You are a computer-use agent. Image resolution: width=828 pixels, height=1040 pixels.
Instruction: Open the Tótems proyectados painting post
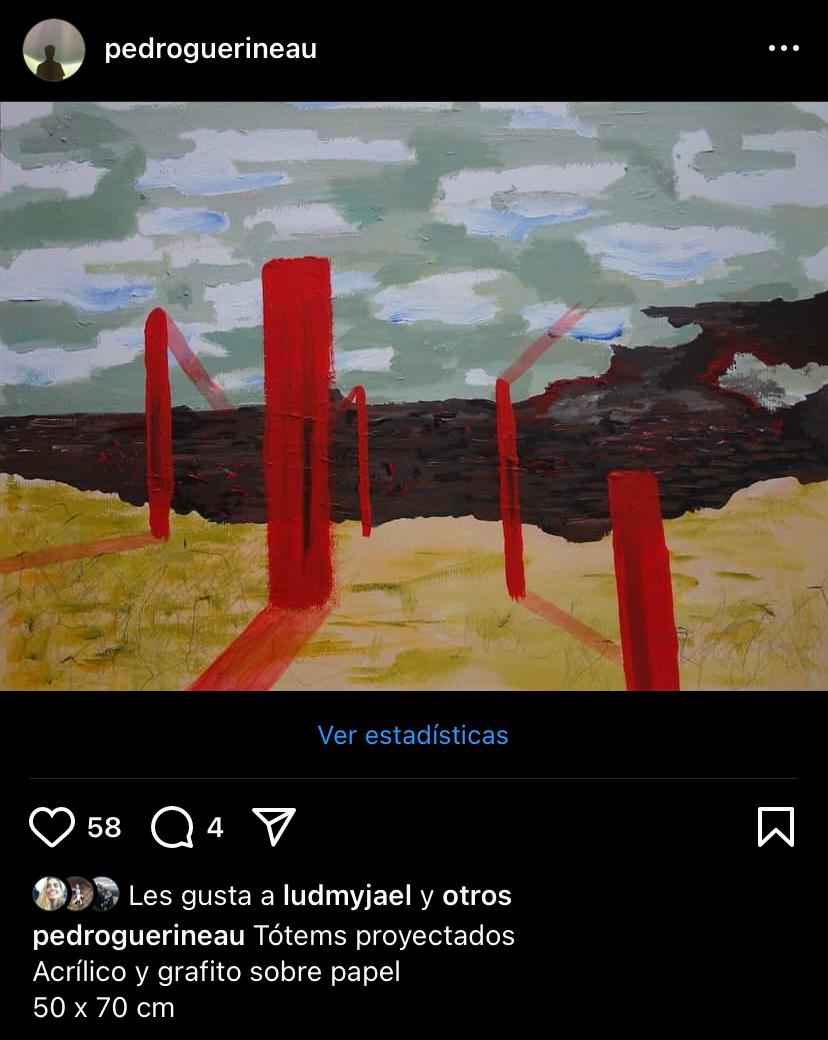[x=414, y=396]
